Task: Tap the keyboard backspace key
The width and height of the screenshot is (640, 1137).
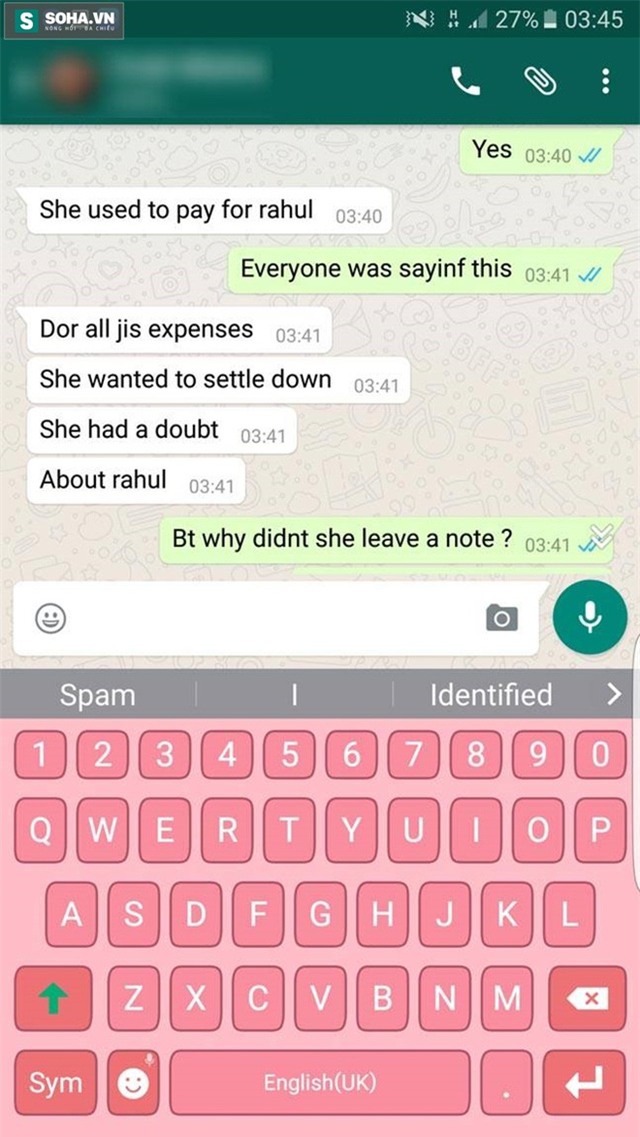Action: [590, 998]
